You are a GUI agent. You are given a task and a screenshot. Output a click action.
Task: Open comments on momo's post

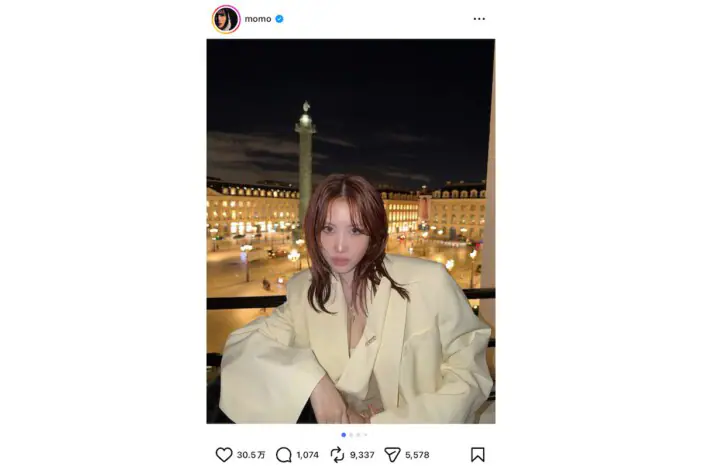point(284,454)
